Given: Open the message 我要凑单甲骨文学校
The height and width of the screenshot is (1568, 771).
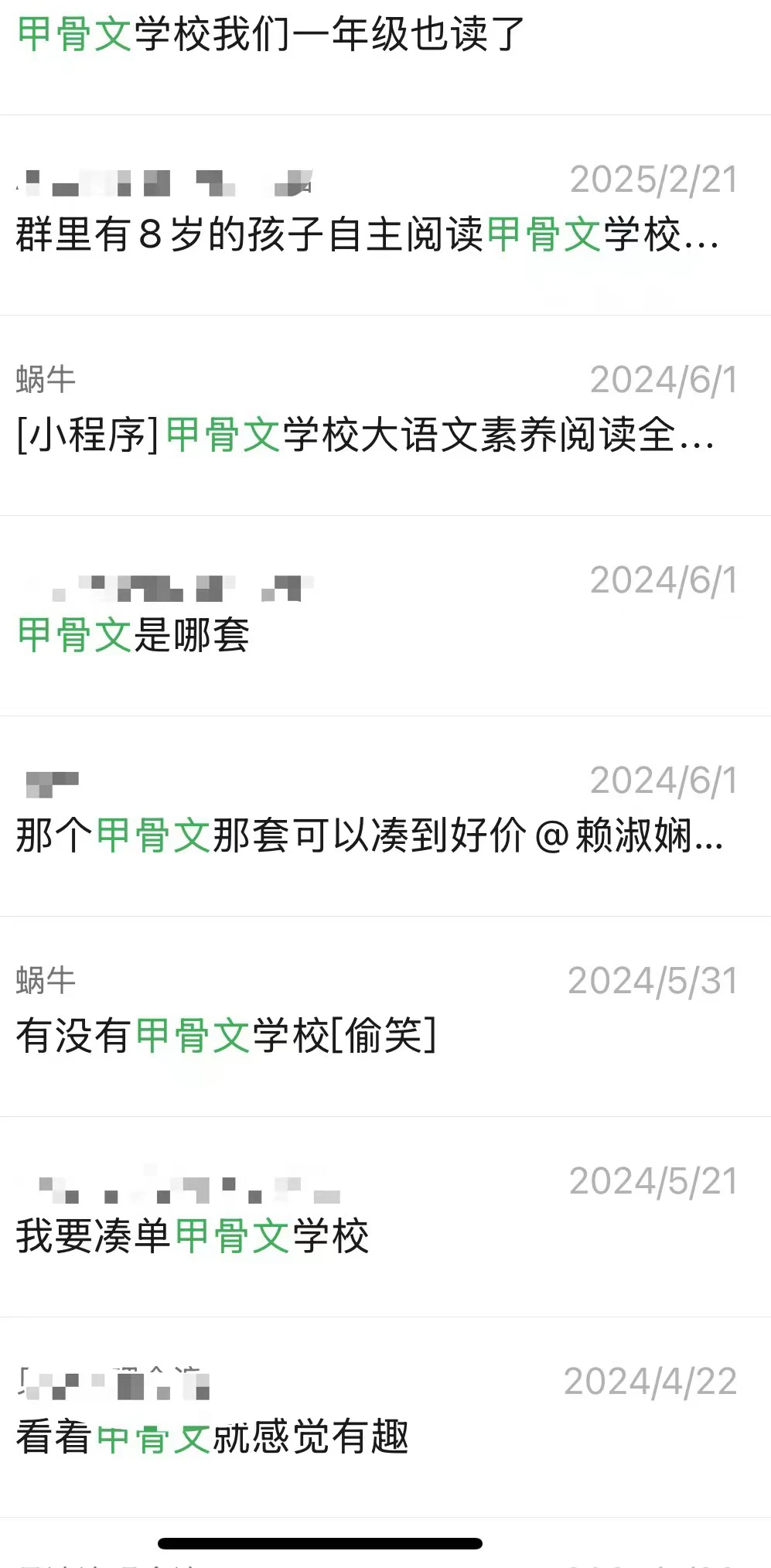Looking at the screenshot, I should (x=385, y=1217).
